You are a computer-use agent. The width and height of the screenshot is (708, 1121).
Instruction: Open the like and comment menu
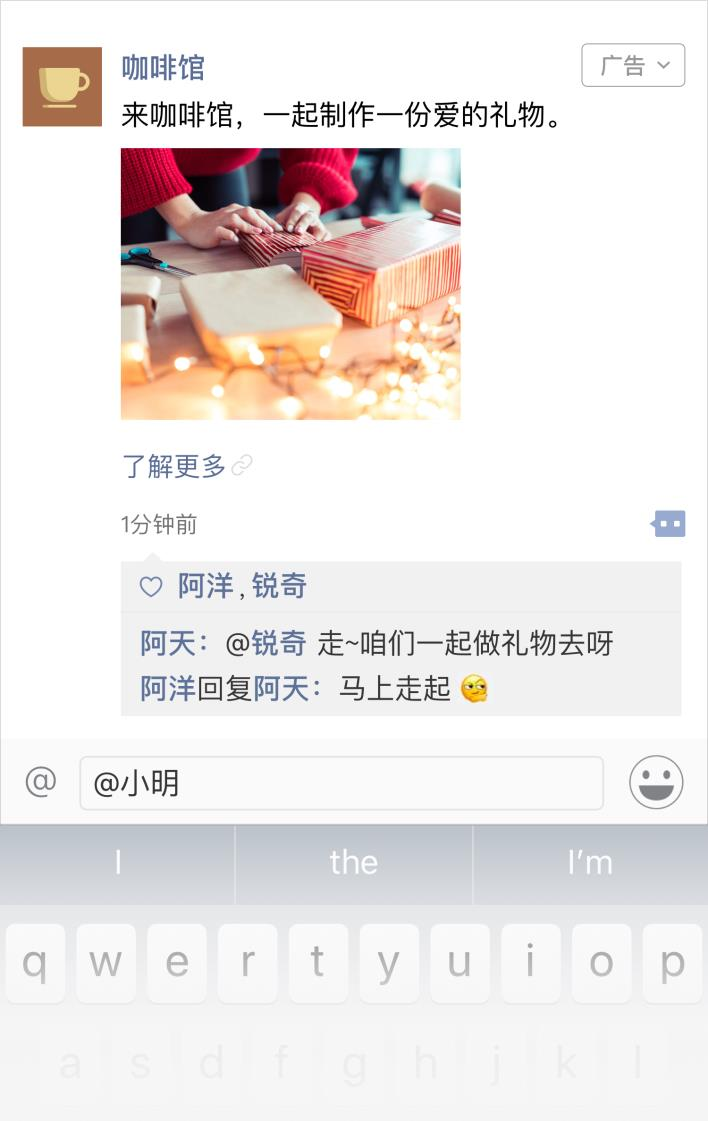669,523
